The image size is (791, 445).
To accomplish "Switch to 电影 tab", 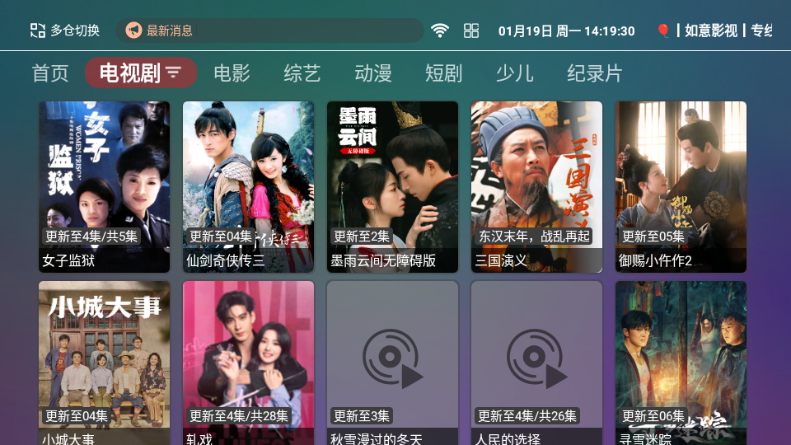I will [232, 73].
